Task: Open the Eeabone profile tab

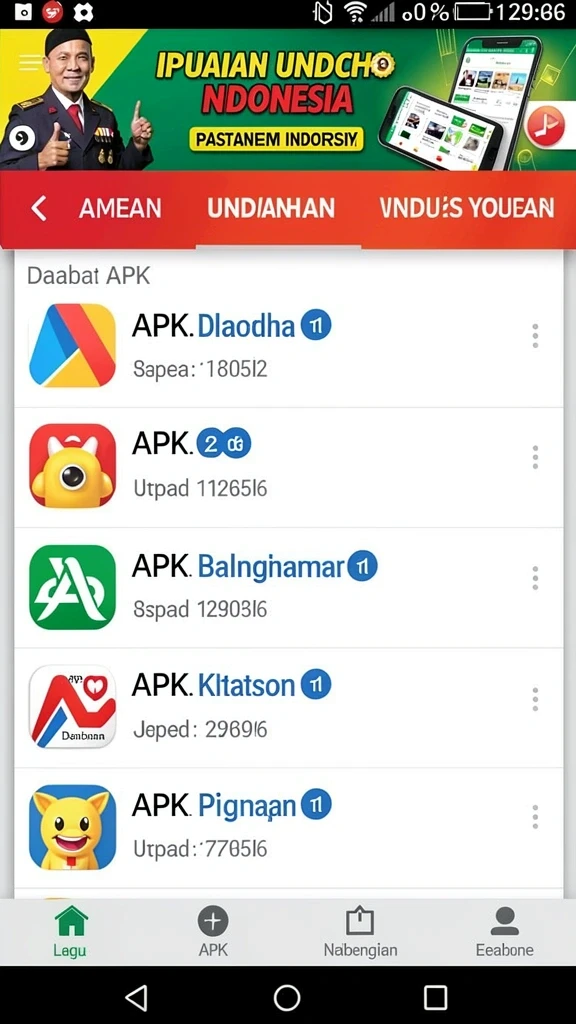Action: pyautogui.click(x=504, y=932)
